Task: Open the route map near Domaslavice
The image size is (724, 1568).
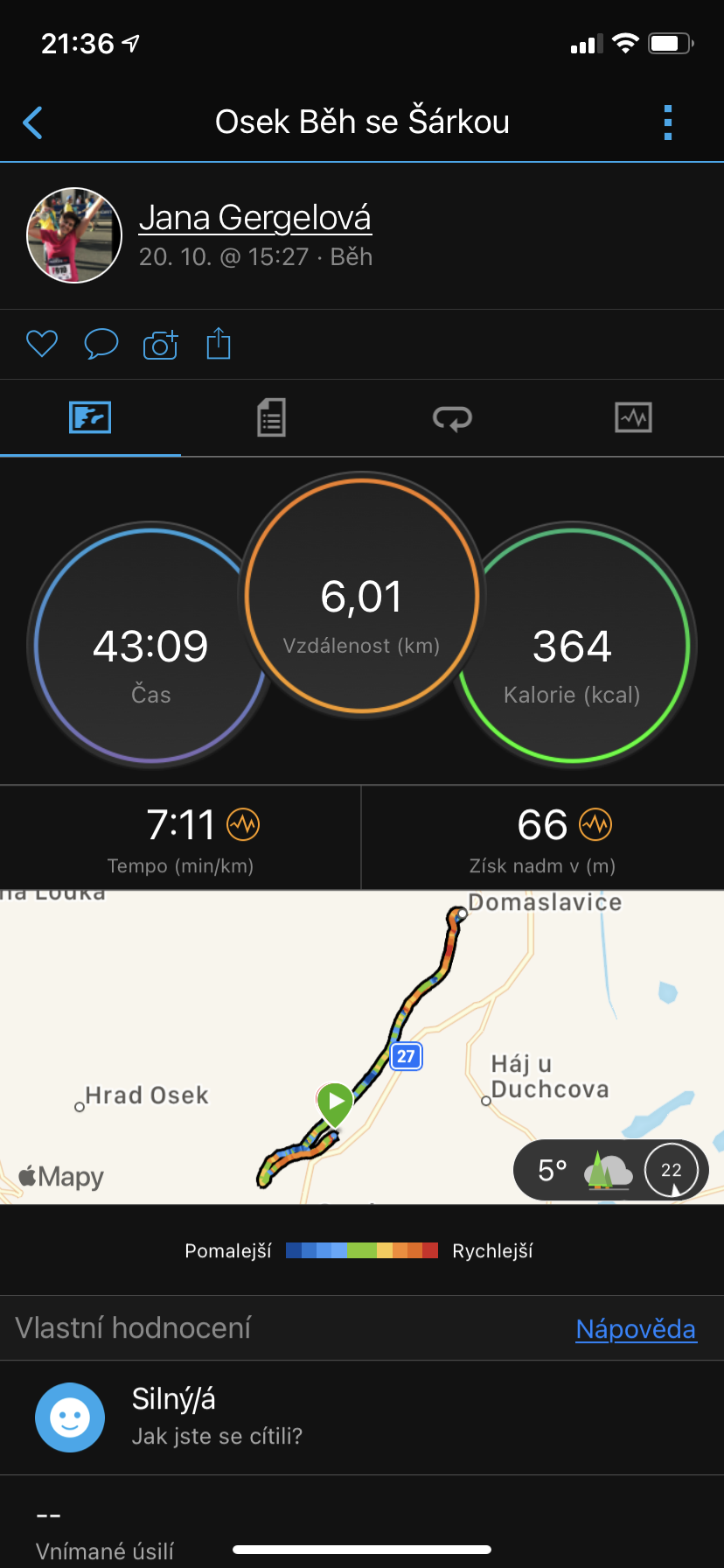Action: pyautogui.click(x=362, y=1047)
